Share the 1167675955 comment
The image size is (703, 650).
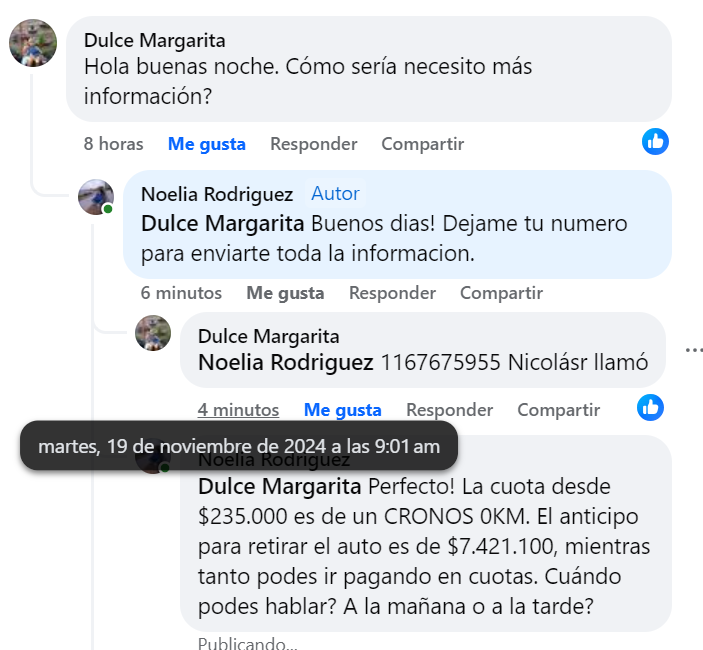click(x=558, y=410)
